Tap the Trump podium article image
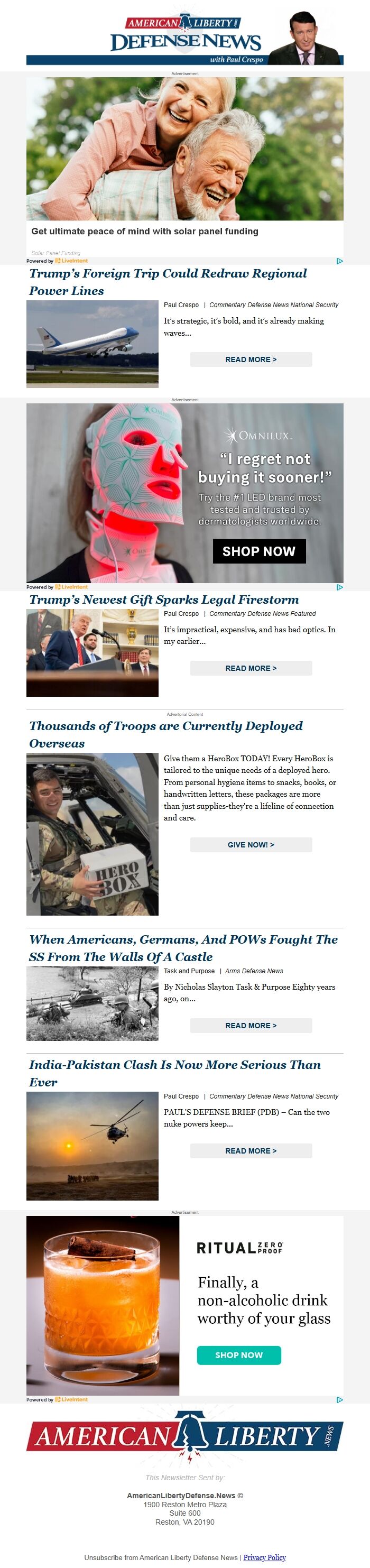The image size is (370, 1568). pyautogui.click(x=92, y=652)
